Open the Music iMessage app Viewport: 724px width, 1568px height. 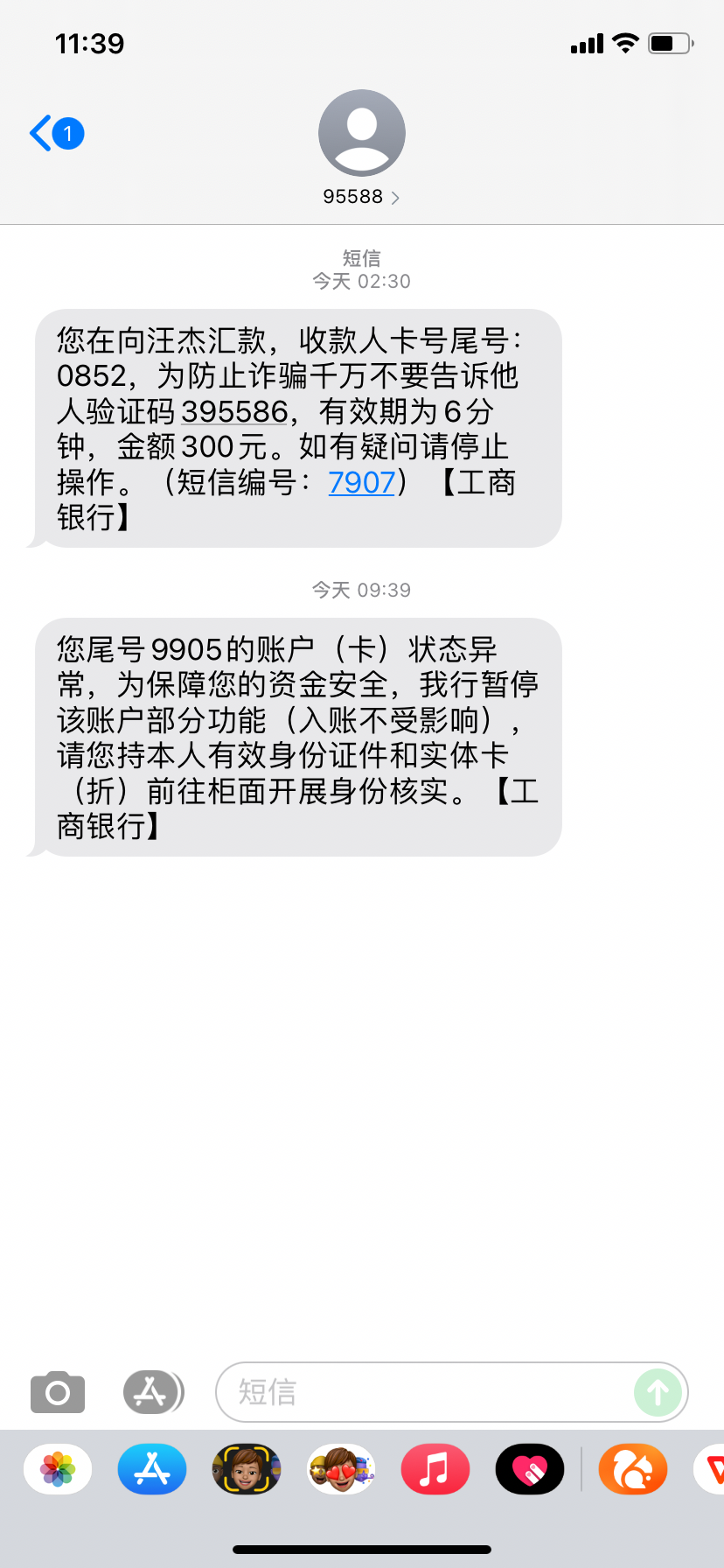435,1469
